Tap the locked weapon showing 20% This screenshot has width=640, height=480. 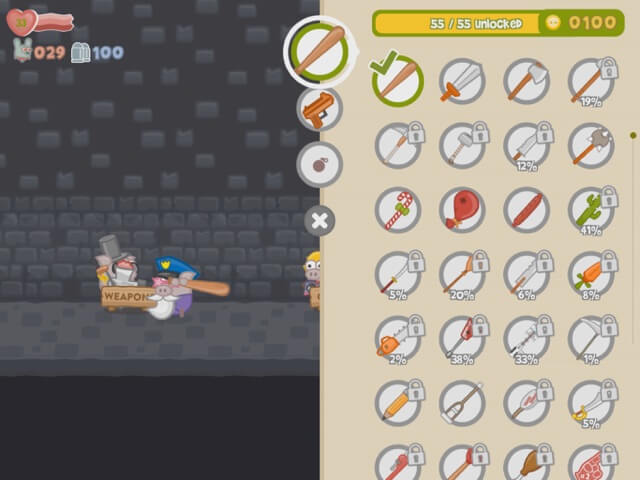click(462, 274)
